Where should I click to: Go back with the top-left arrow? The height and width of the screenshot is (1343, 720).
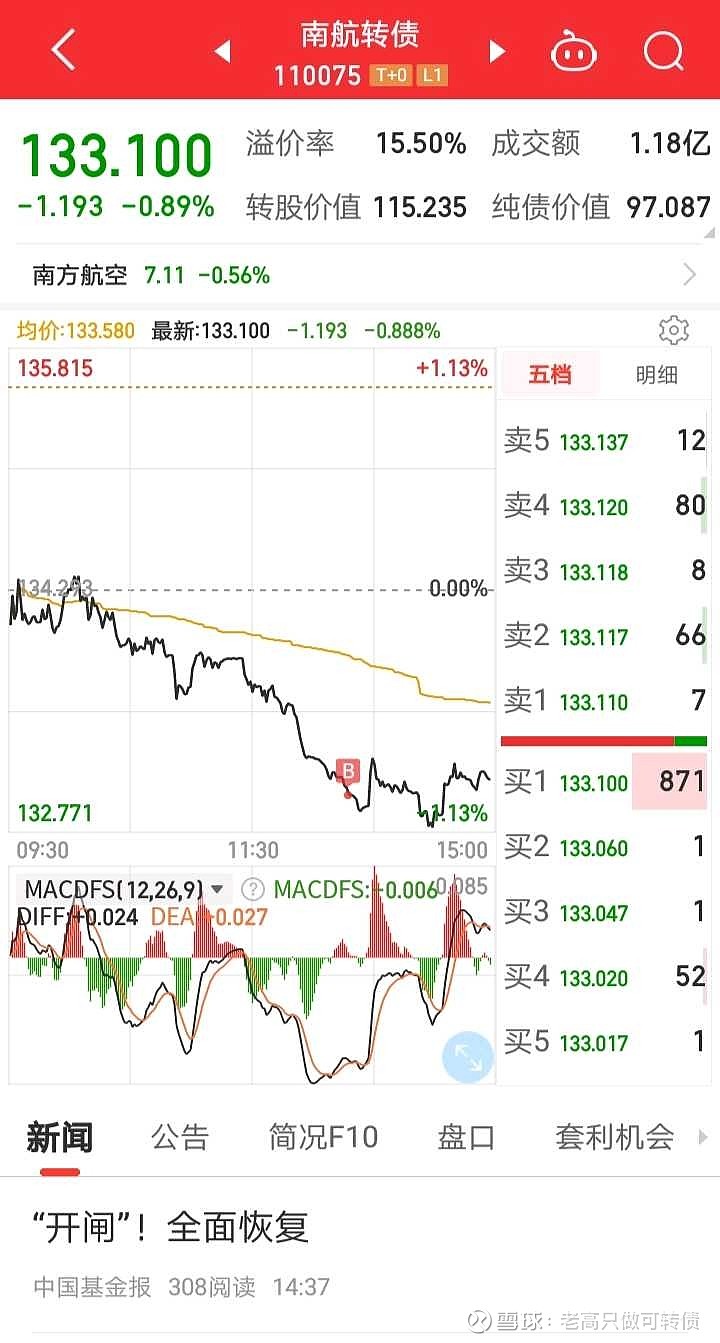(x=63, y=50)
